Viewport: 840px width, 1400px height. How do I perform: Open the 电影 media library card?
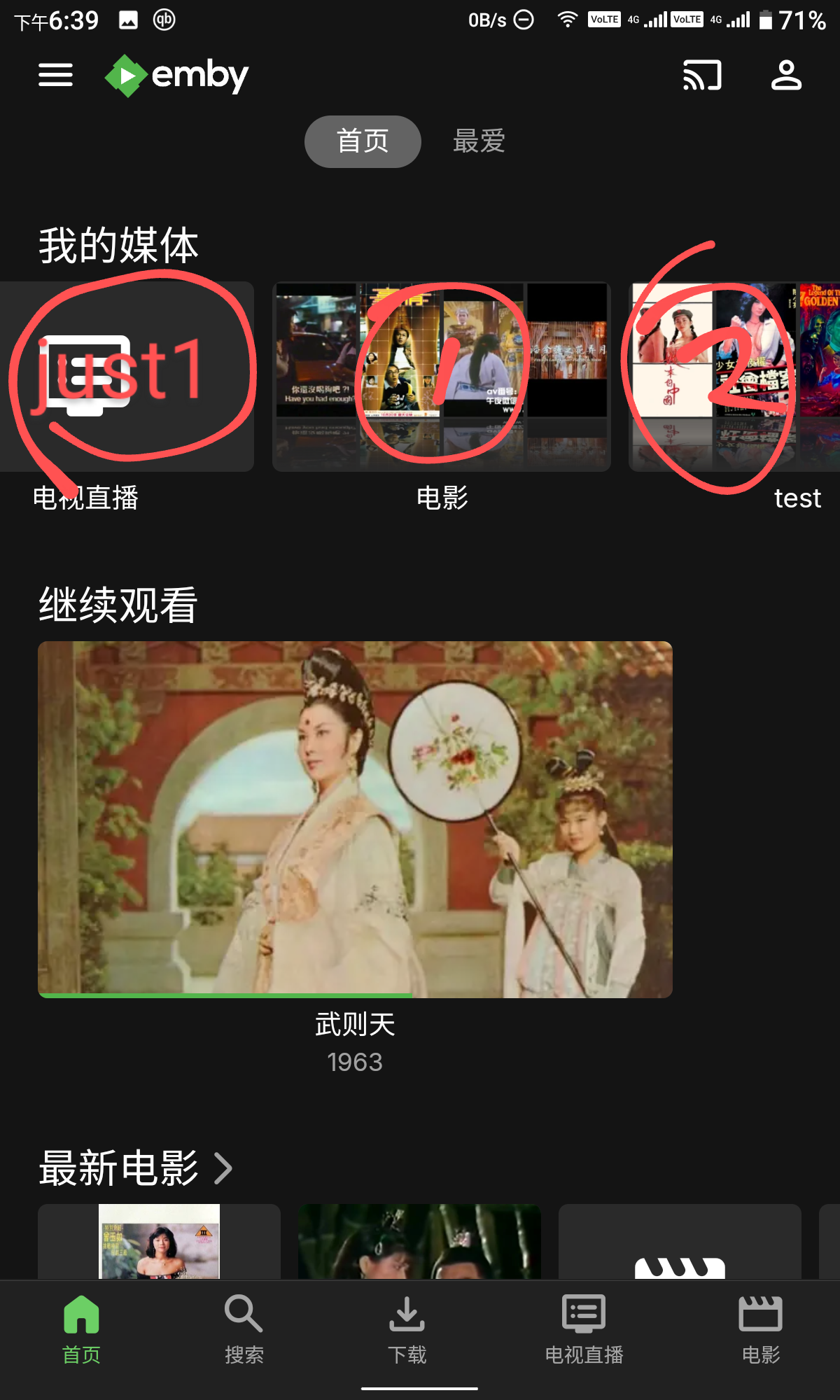point(441,377)
